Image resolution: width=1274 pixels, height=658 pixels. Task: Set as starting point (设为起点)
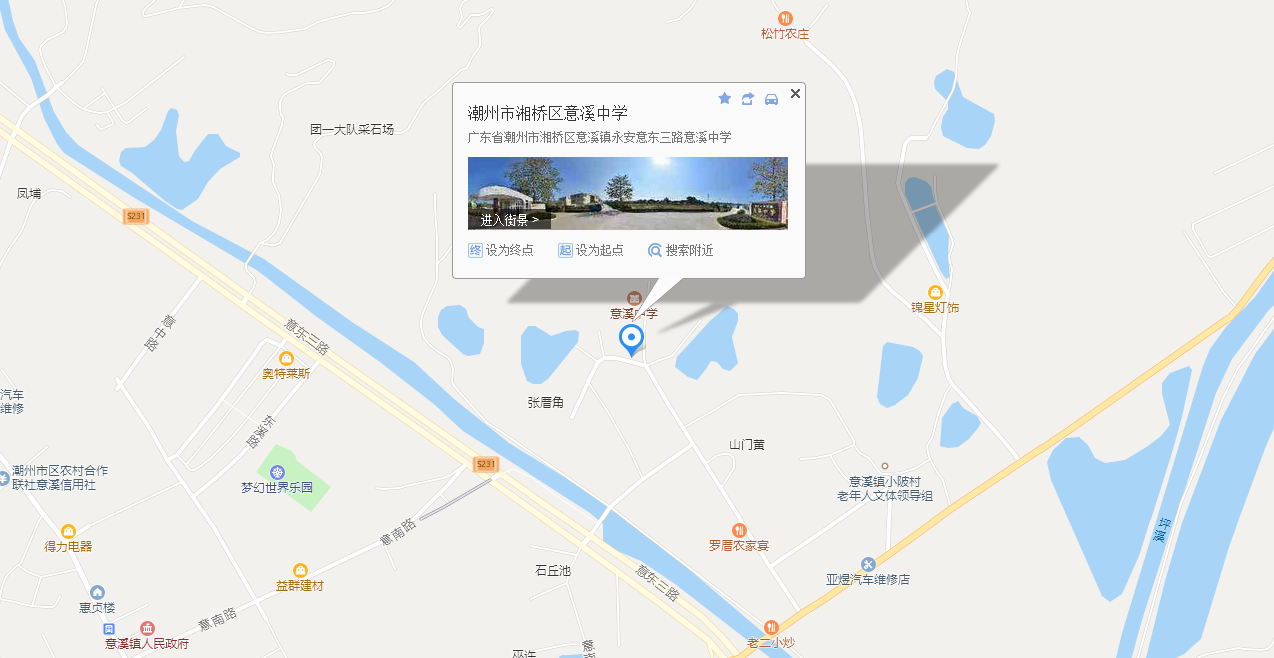pos(591,250)
